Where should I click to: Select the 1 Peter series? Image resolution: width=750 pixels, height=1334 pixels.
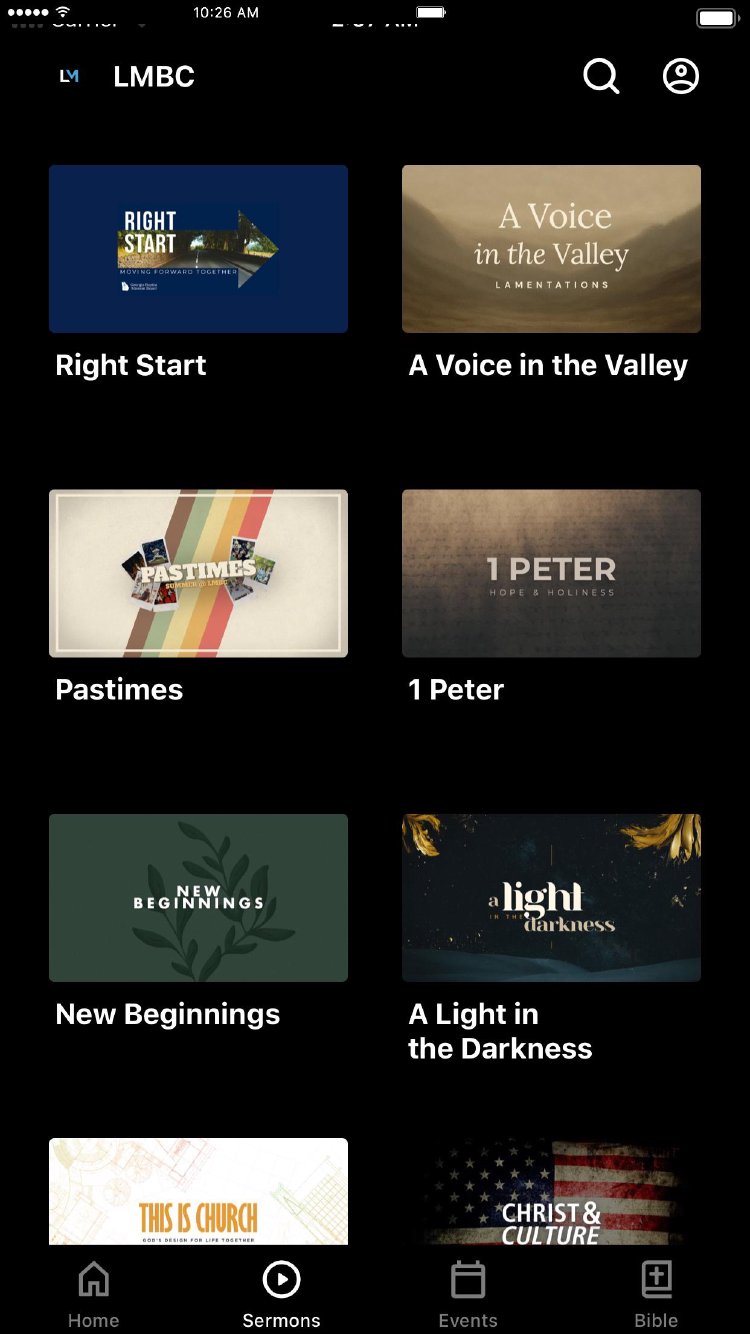tap(551, 573)
